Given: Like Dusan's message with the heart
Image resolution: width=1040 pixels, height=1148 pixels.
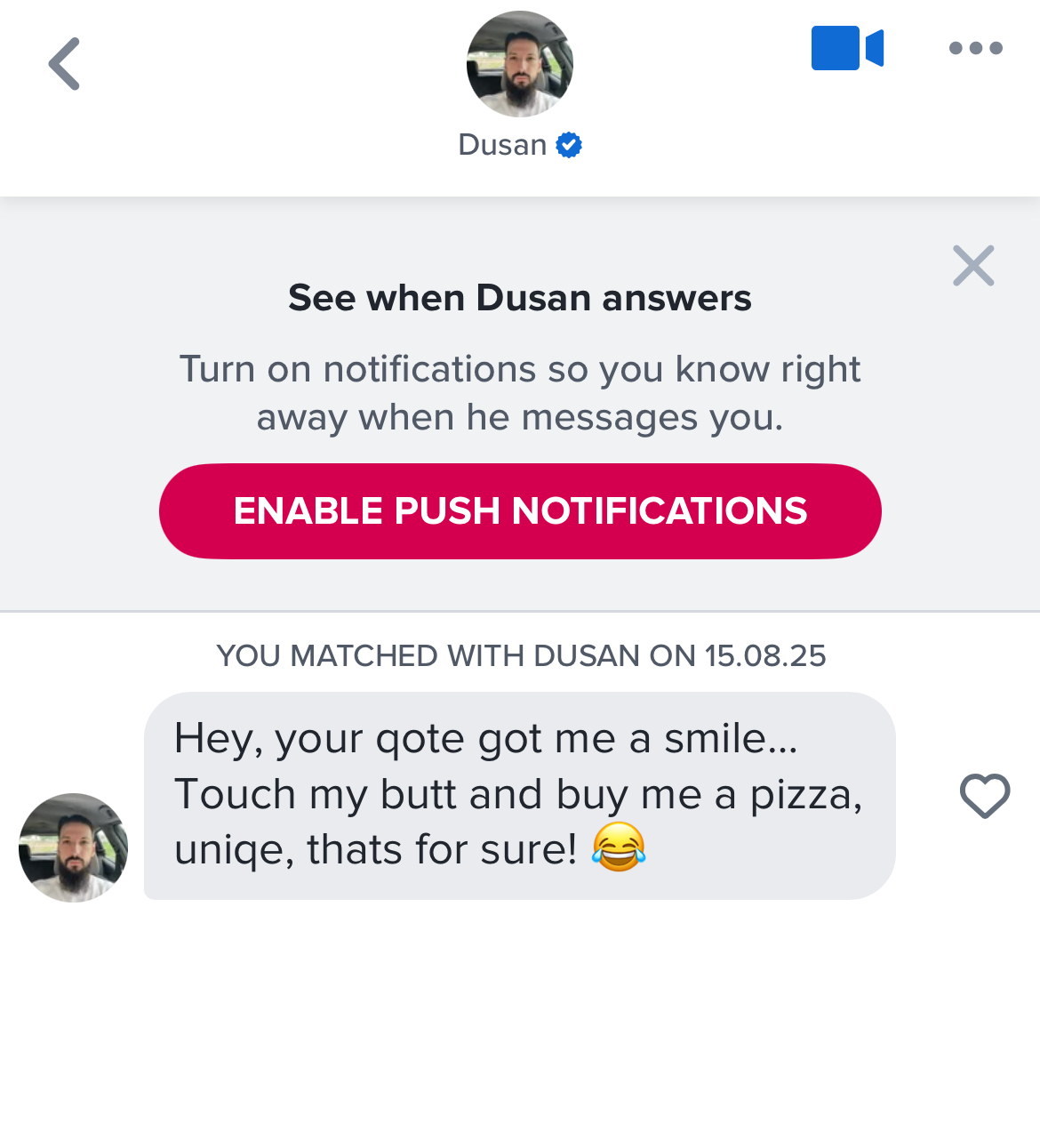Looking at the screenshot, I should [985, 796].
